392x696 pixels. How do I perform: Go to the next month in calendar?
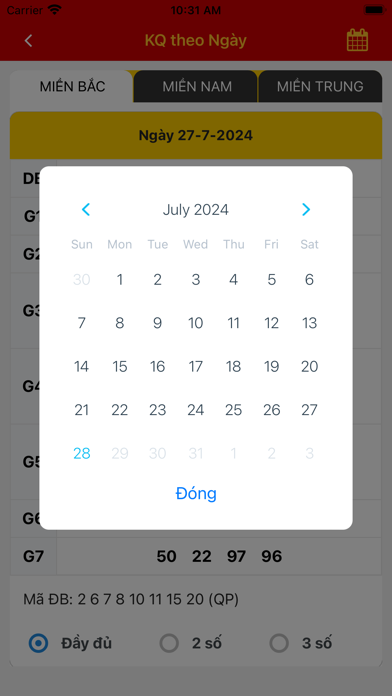click(306, 210)
